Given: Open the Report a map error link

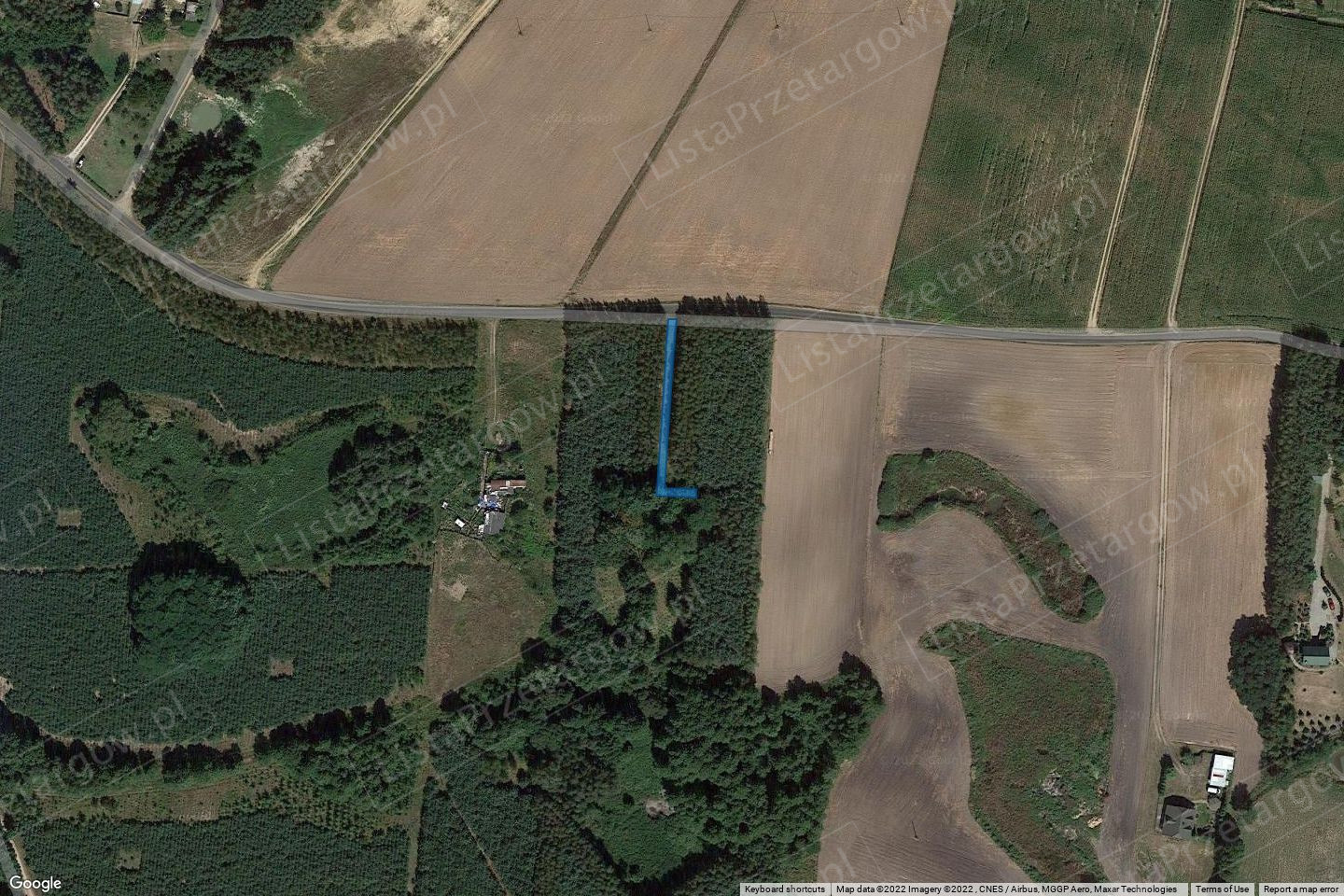Looking at the screenshot, I should click(1302, 889).
